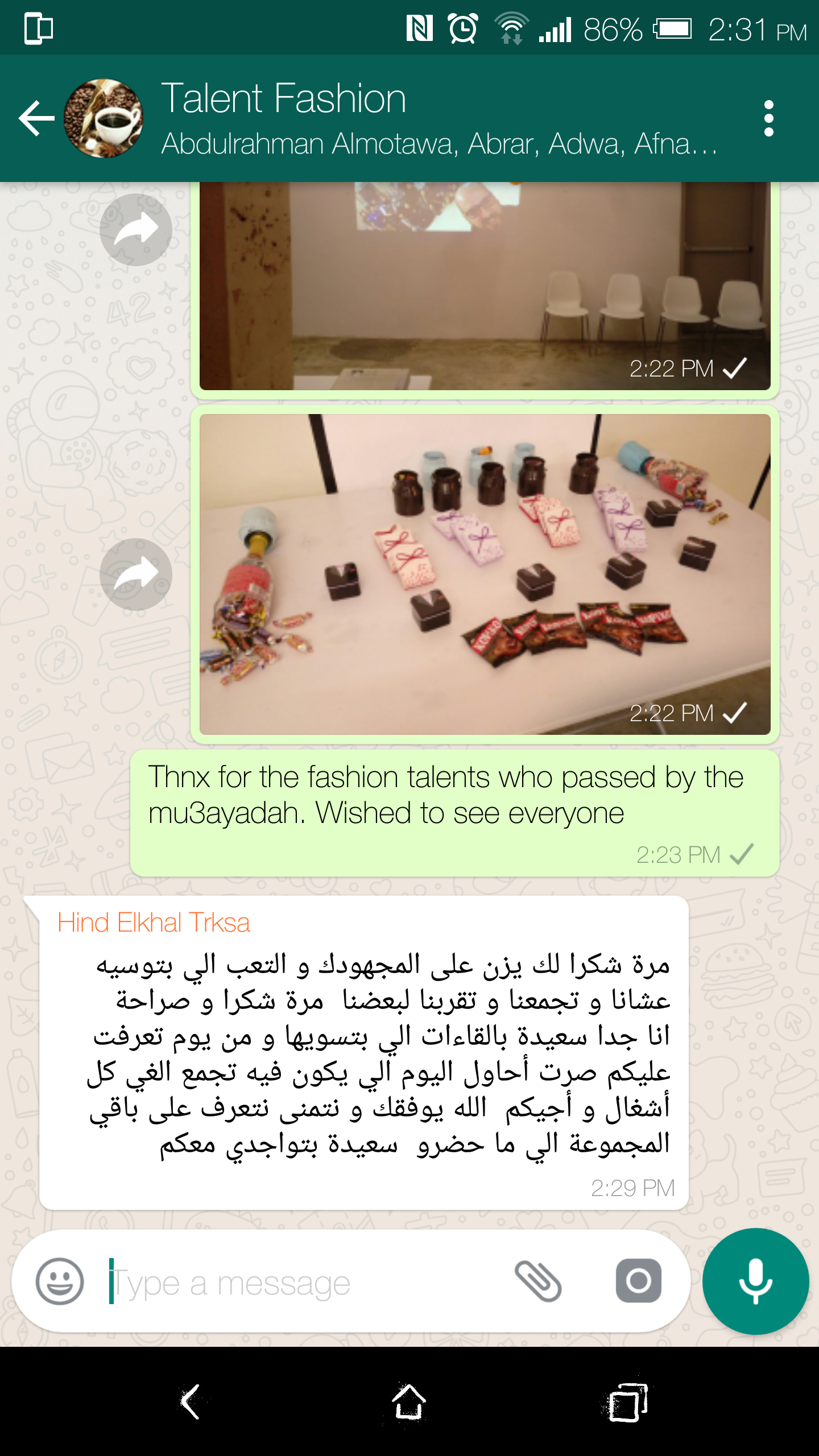This screenshot has height=1456, width=819.
Task: Forward the projector room photo
Action: (x=135, y=230)
